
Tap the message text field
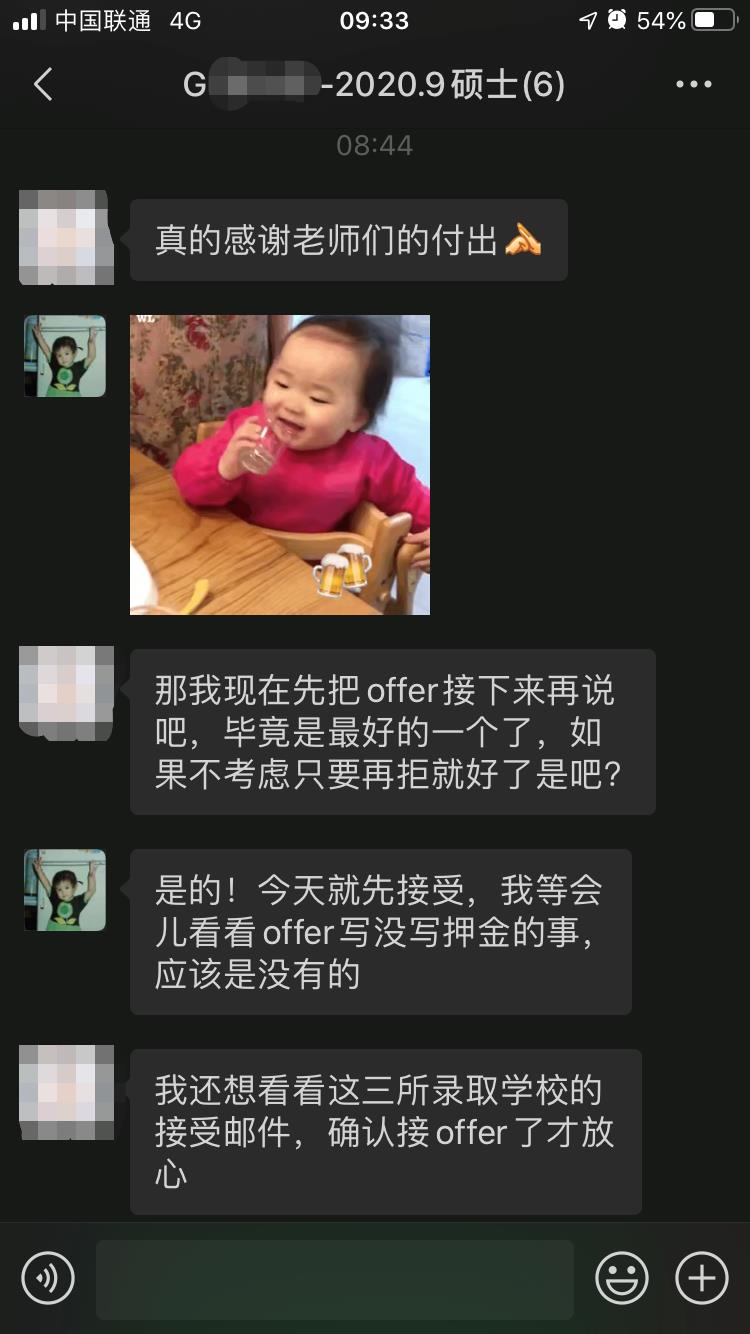pos(334,1278)
